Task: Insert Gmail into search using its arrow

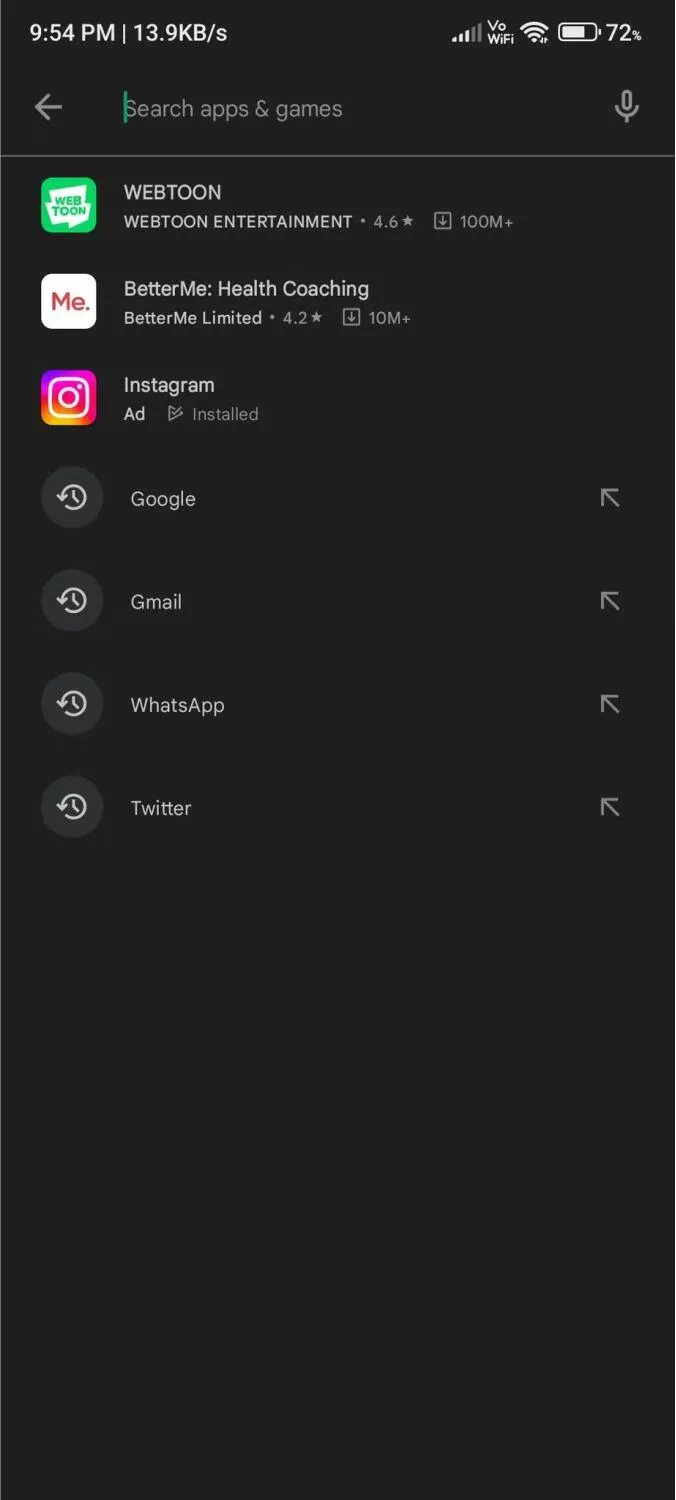Action: [610, 601]
